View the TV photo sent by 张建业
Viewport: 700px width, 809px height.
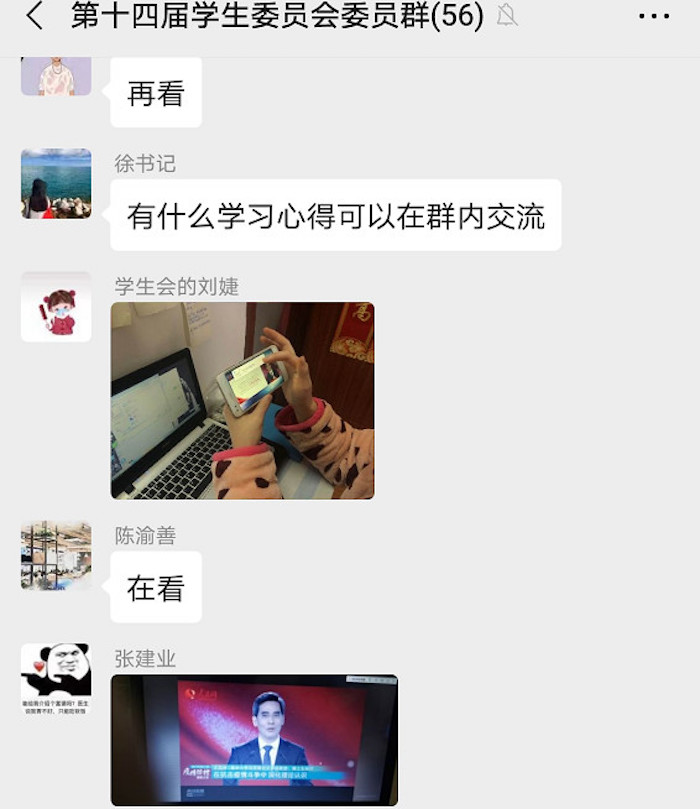254,739
